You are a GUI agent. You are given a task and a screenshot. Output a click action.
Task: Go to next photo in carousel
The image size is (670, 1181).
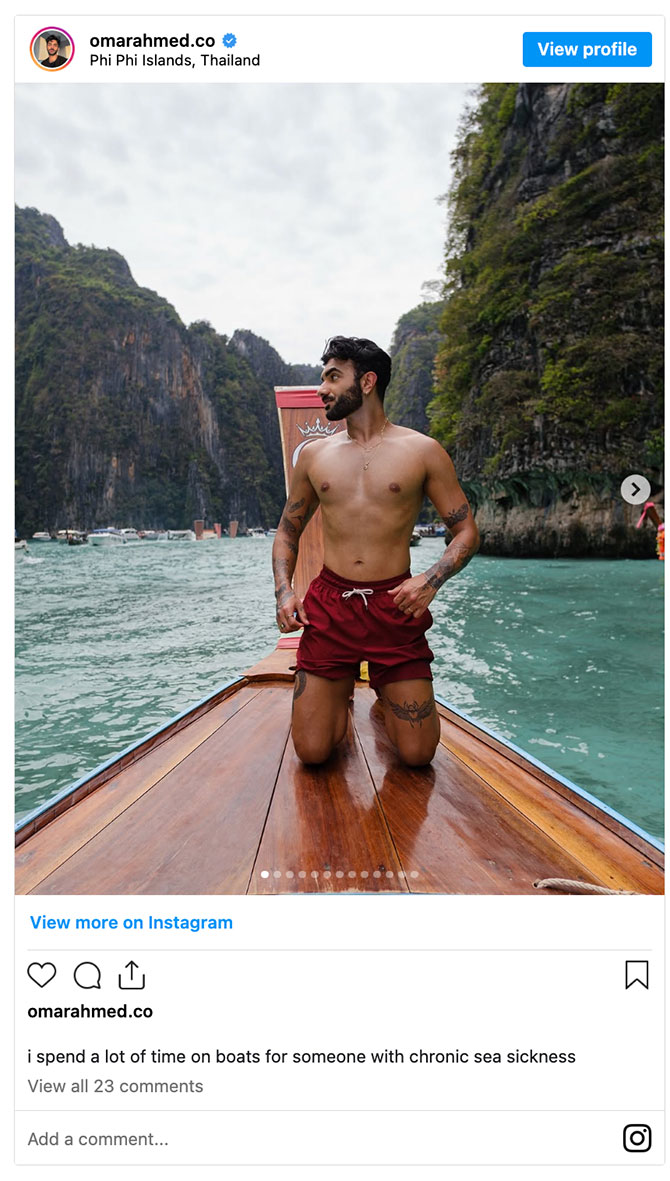635,489
